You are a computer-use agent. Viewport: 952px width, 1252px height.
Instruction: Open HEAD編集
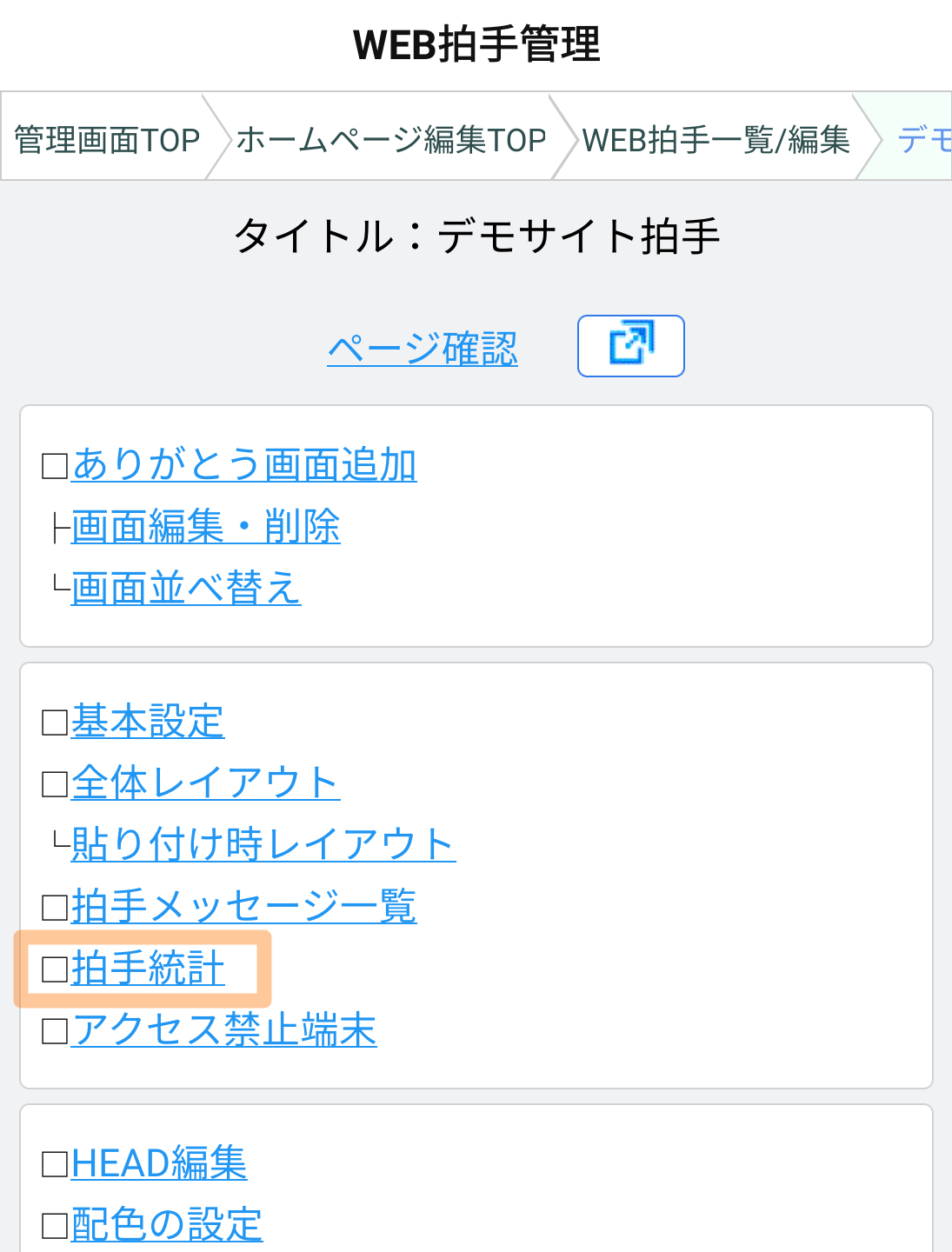(159, 1163)
